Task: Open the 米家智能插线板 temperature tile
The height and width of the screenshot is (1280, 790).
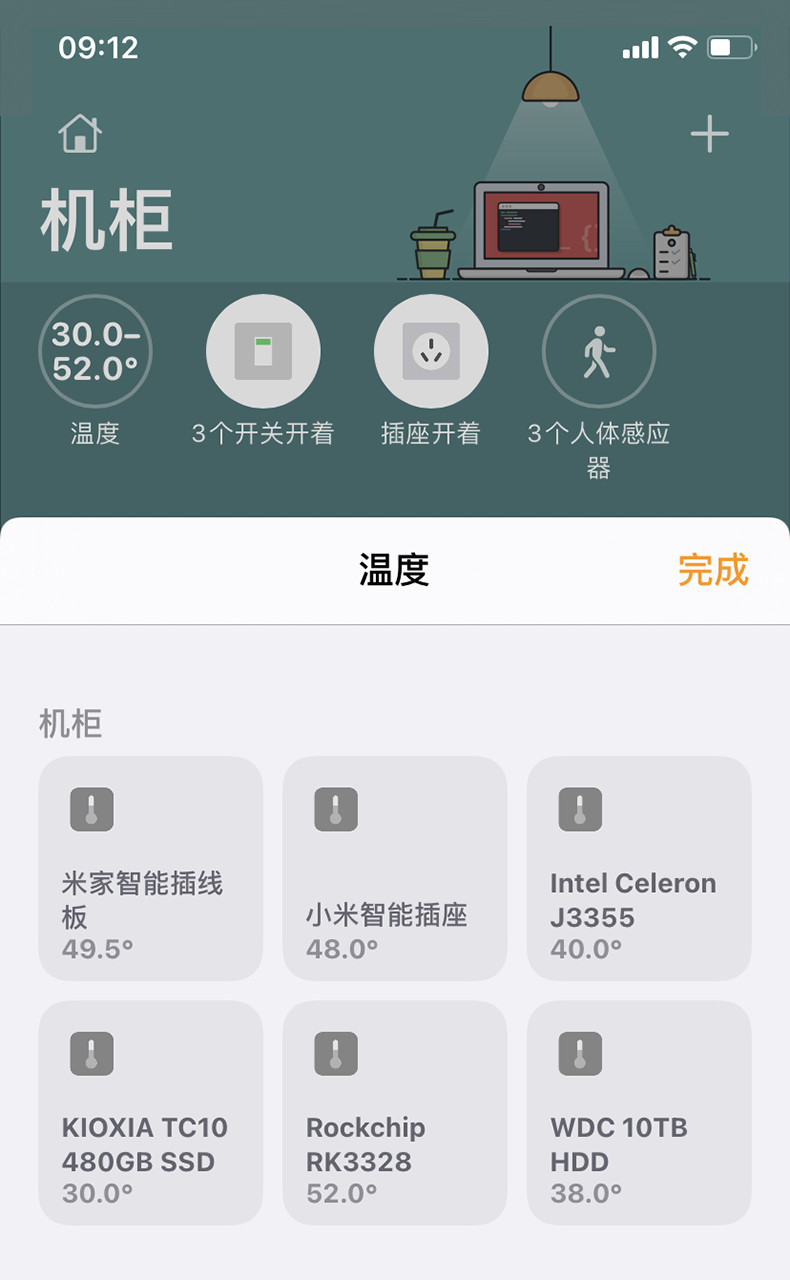Action: point(151,868)
